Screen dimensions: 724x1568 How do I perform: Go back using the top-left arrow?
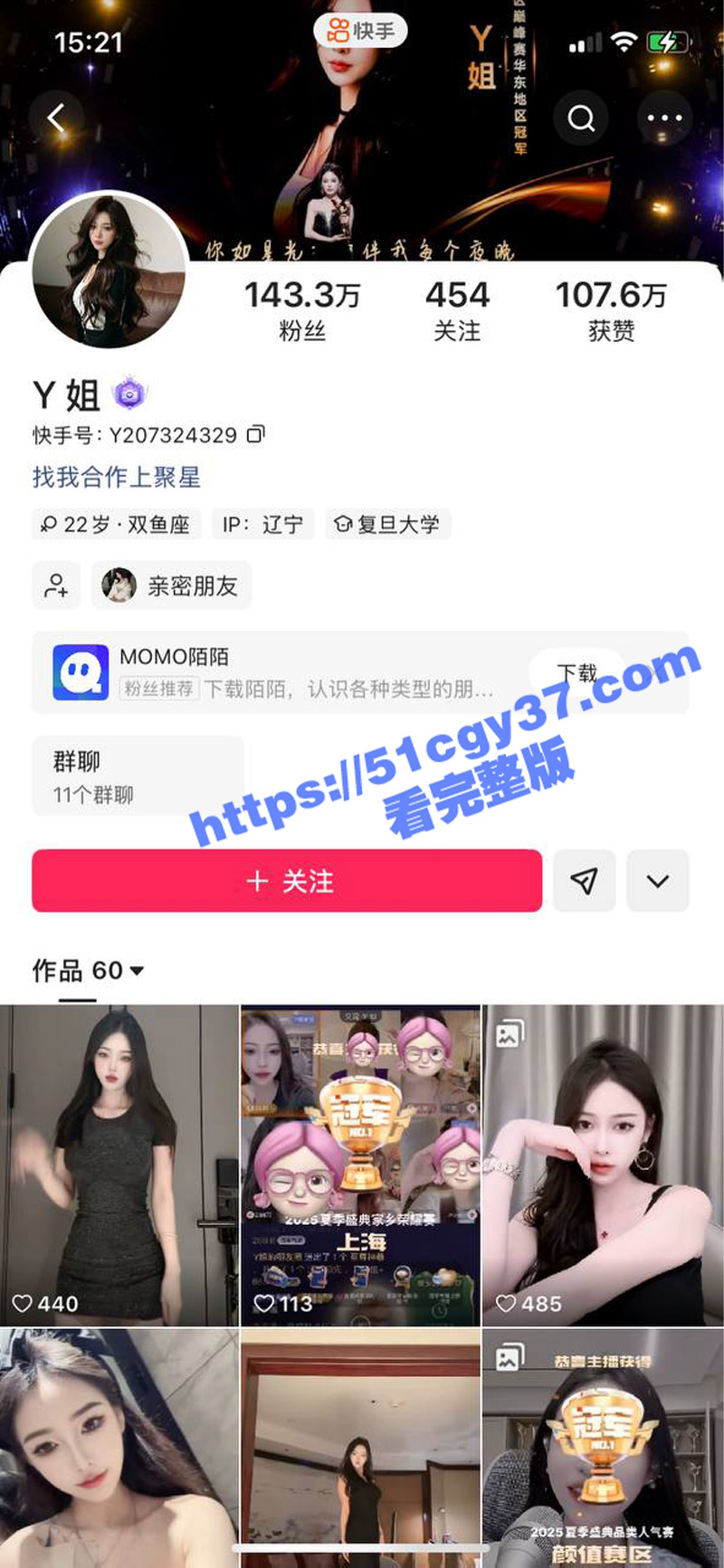[x=56, y=118]
